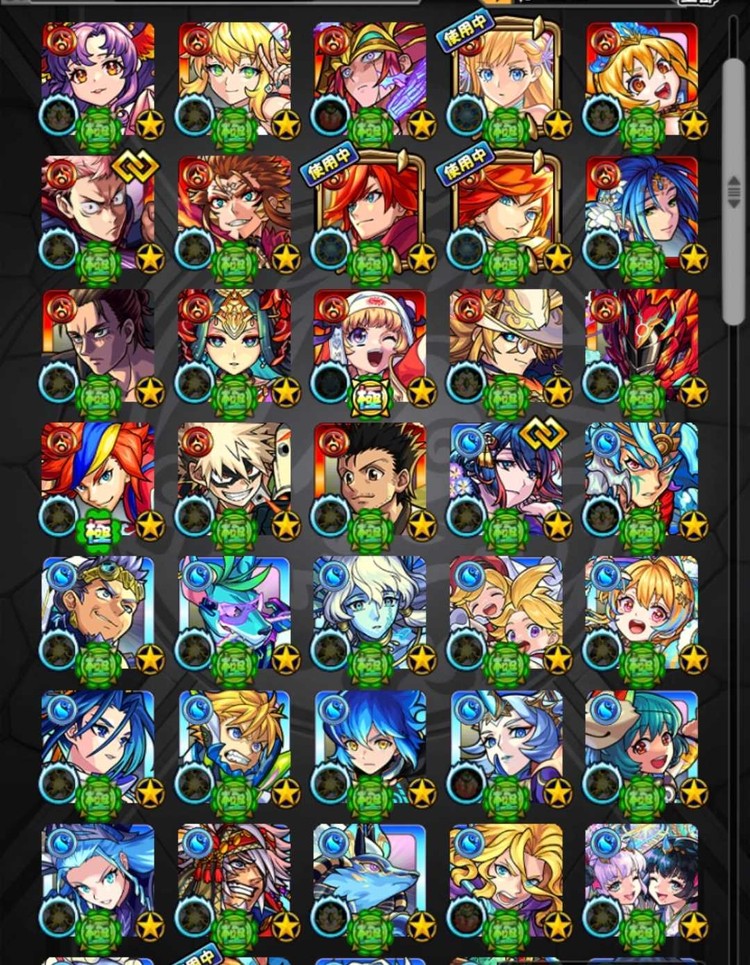Screen dimensions: 750x965
Task: Open the pink-haired boy tile with link badge
Action: tap(97, 212)
